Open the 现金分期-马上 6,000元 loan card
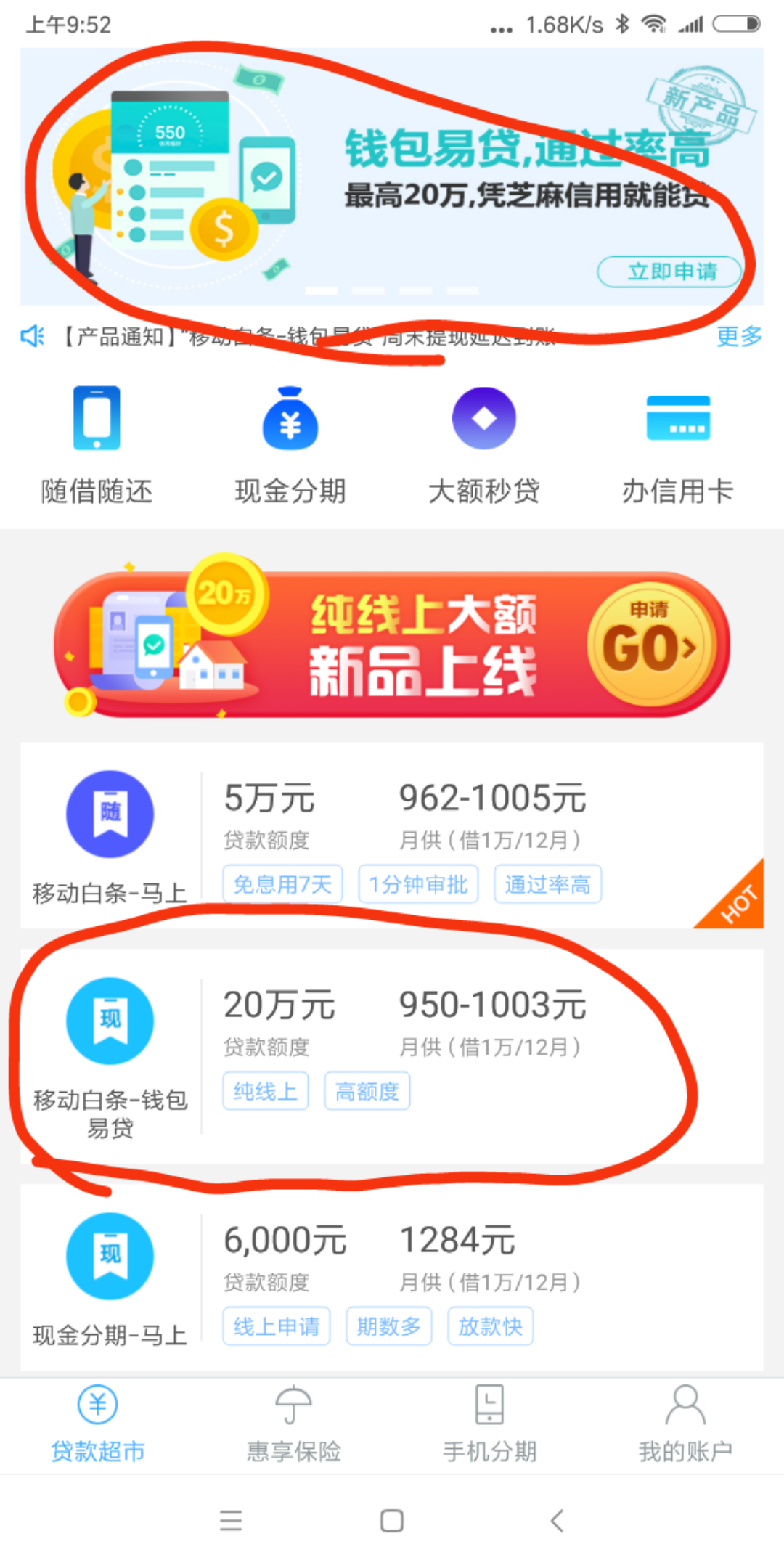The height and width of the screenshot is (1568, 784). 392,1278
